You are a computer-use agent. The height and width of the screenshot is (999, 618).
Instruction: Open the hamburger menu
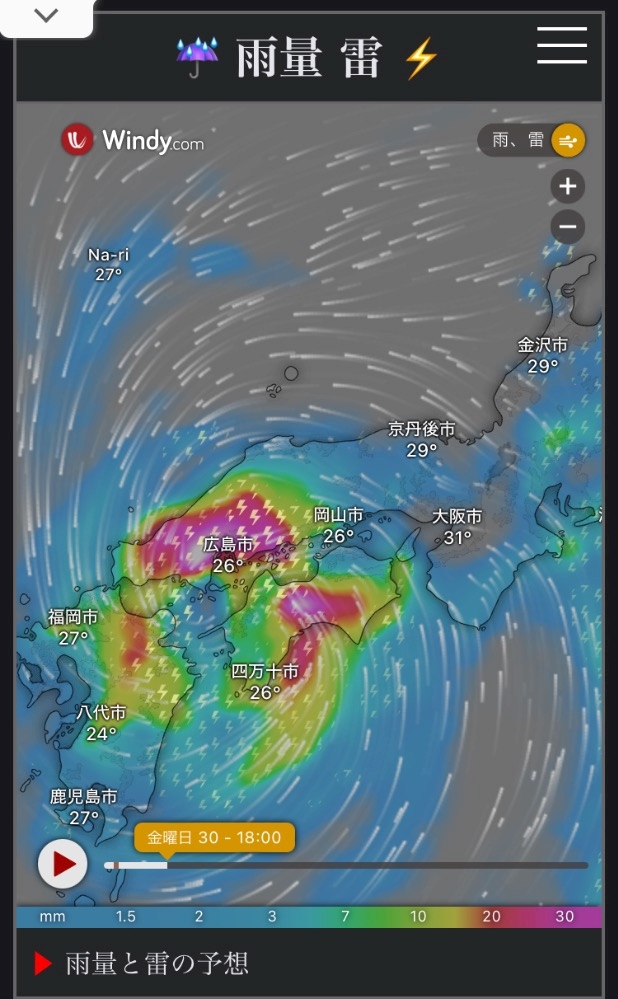pyautogui.click(x=561, y=45)
